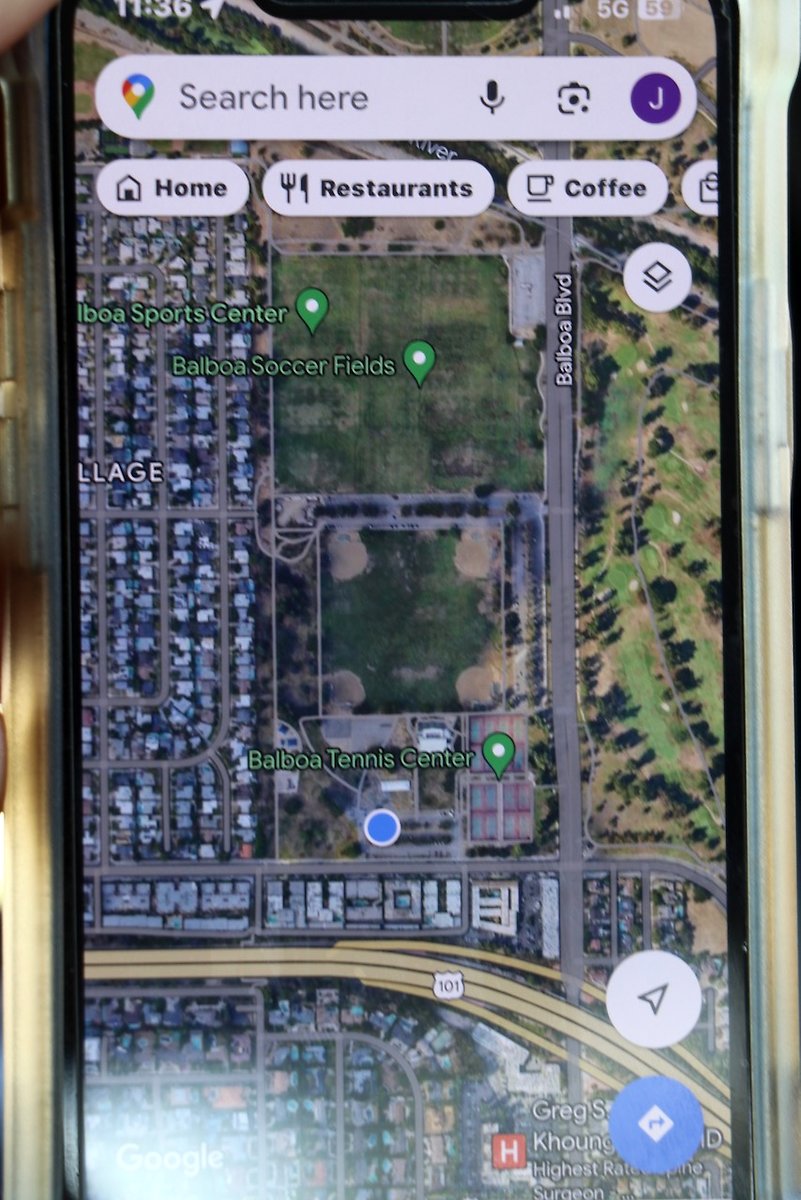Recenter map on my location
Image resolution: width=801 pixels, height=1200 pixels.
[x=654, y=999]
